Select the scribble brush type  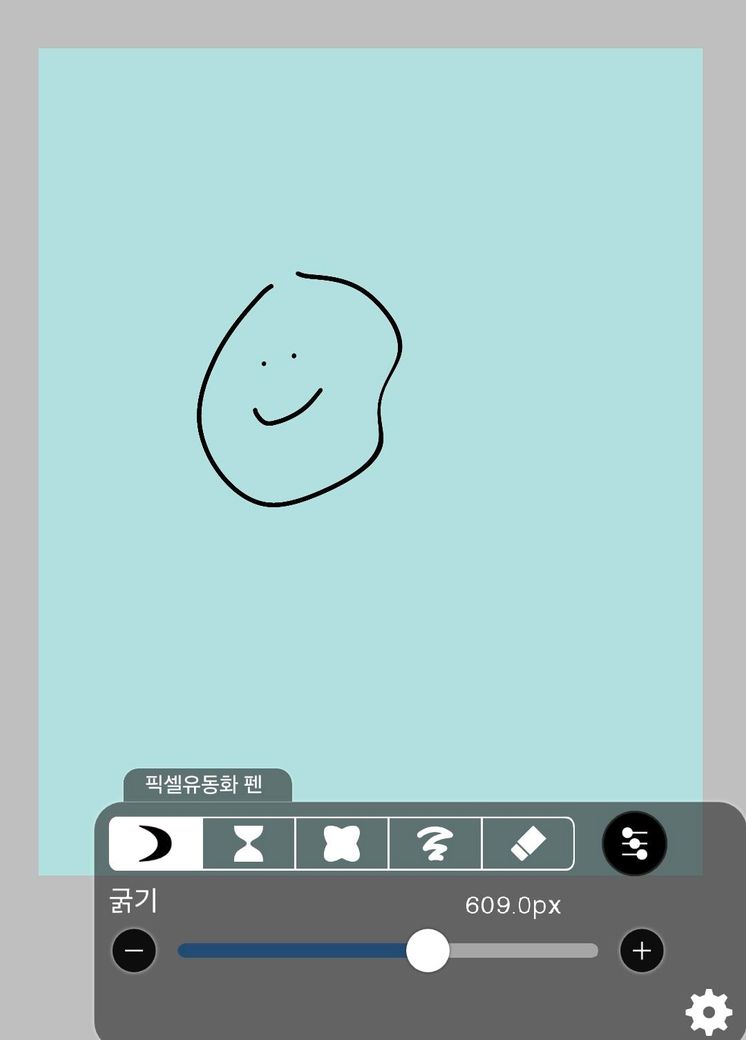click(x=435, y=844)
